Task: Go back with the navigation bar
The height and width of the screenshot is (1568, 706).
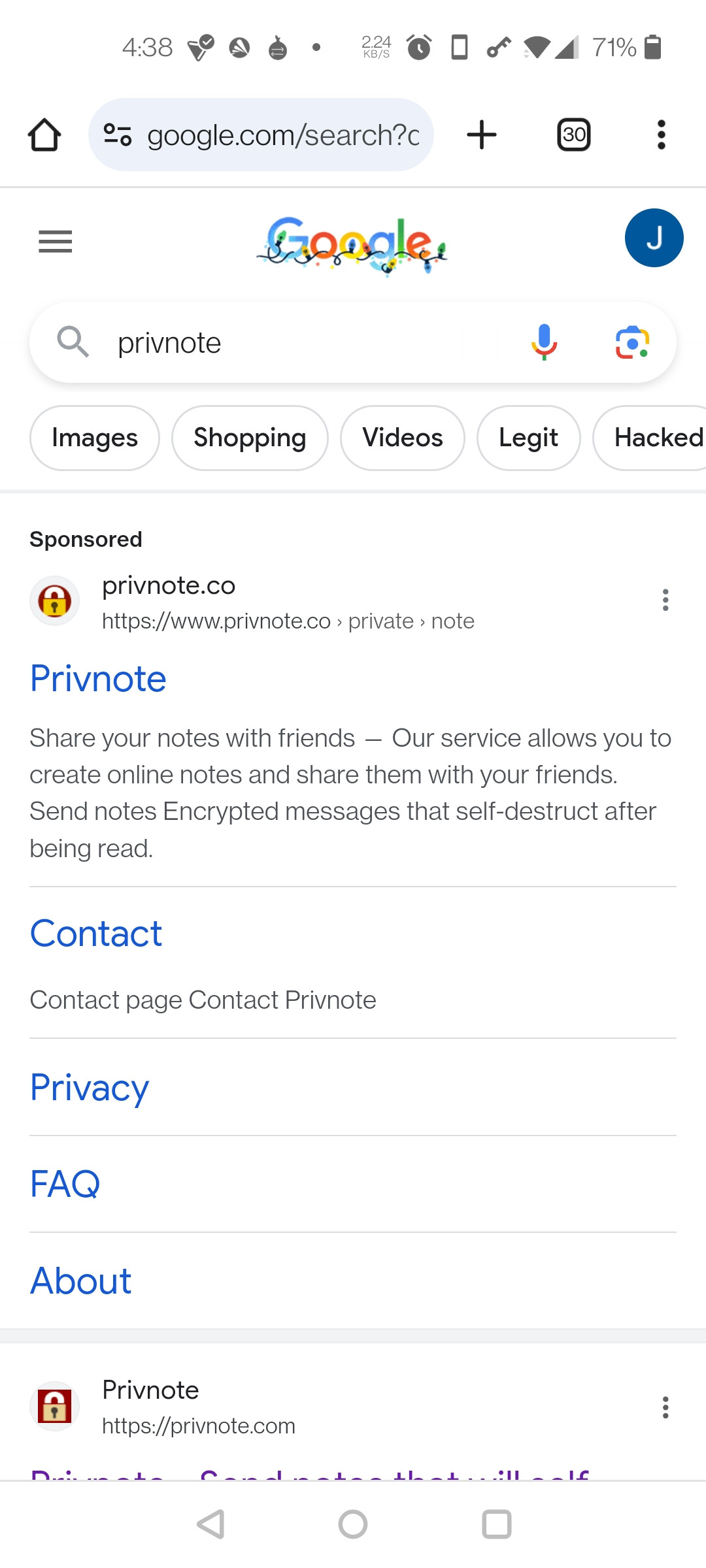Action: (211, 1524)
